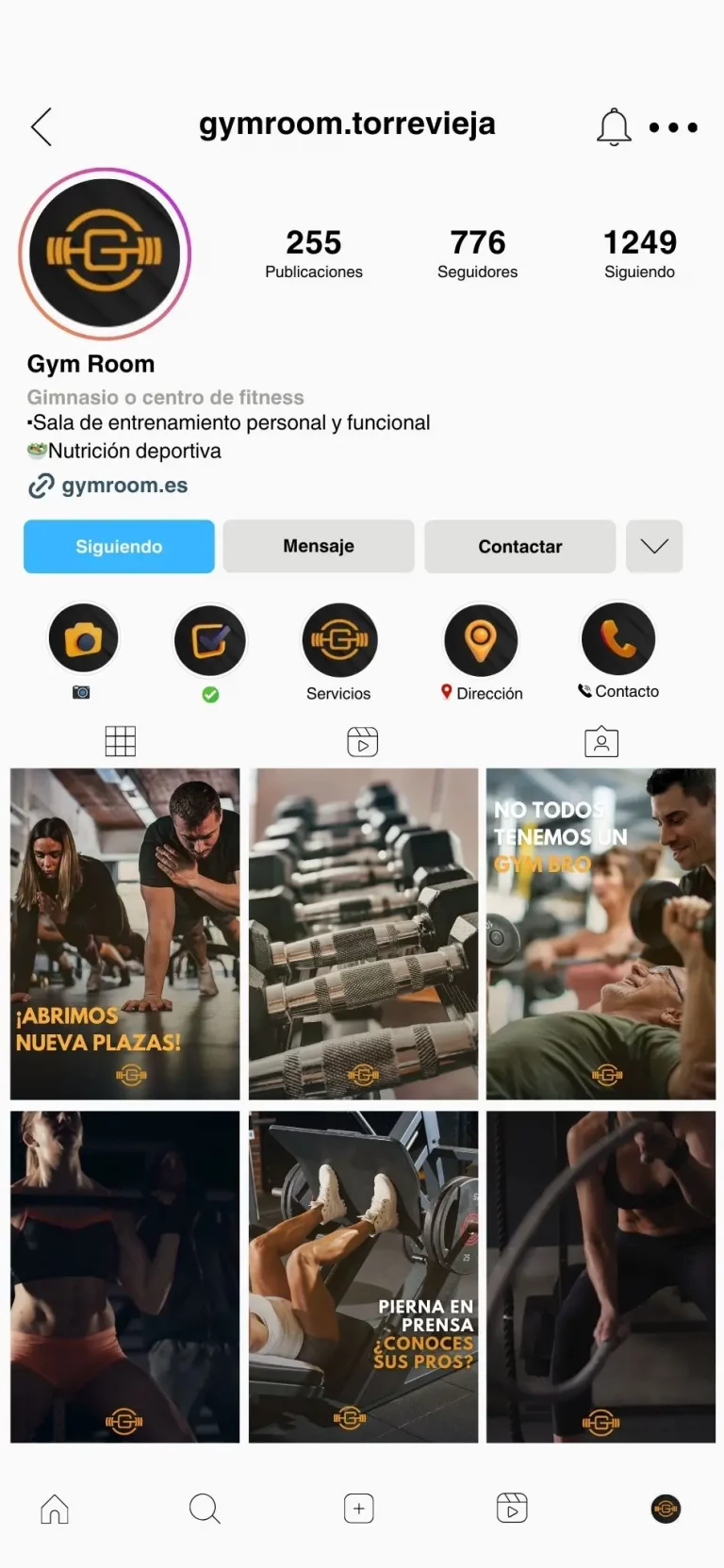This screenshot has height=1568, width=724.
Task: Open the '¡Abrimos nueva plazas!' post
Action: (125, 933)
